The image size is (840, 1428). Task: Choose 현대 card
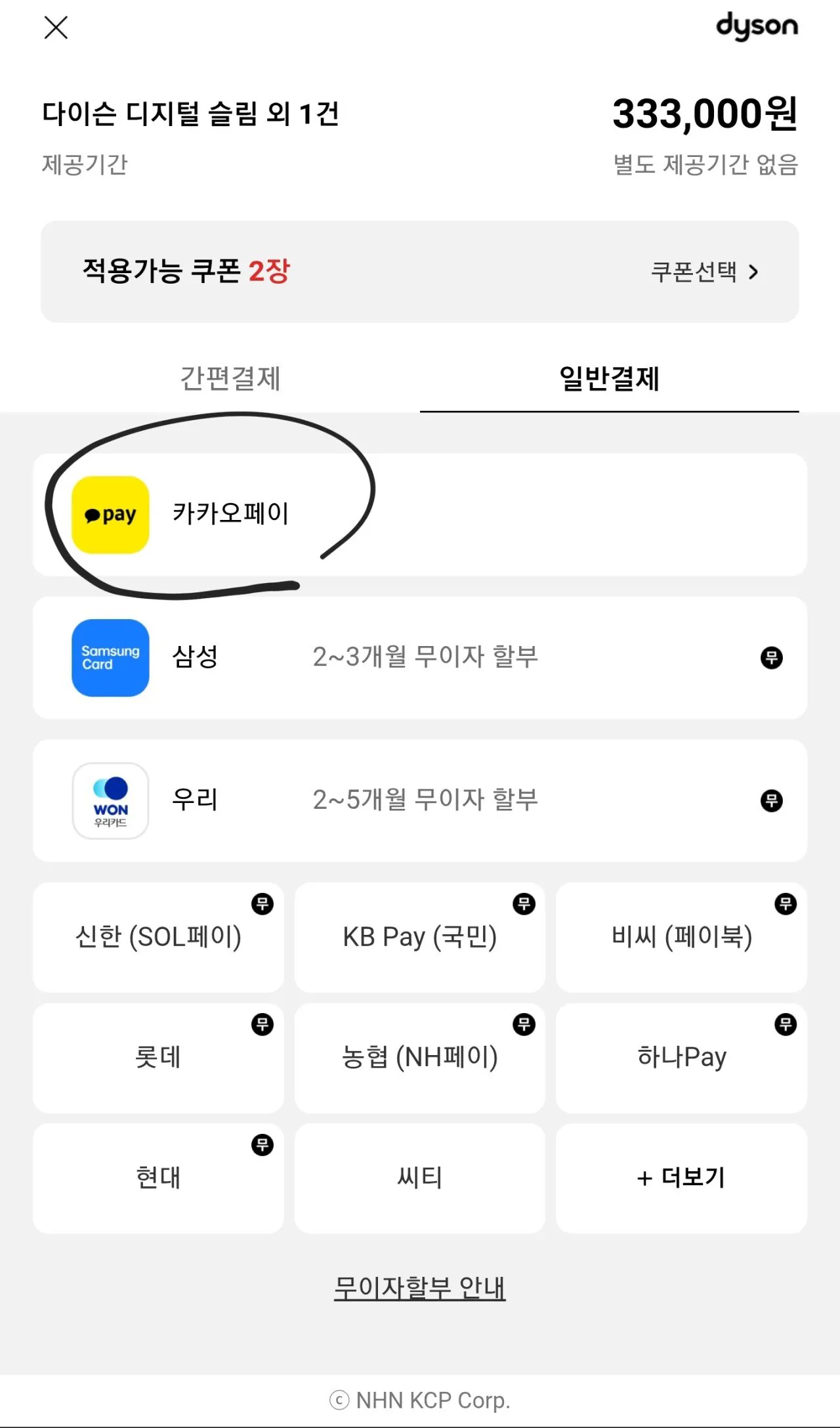158,1178
